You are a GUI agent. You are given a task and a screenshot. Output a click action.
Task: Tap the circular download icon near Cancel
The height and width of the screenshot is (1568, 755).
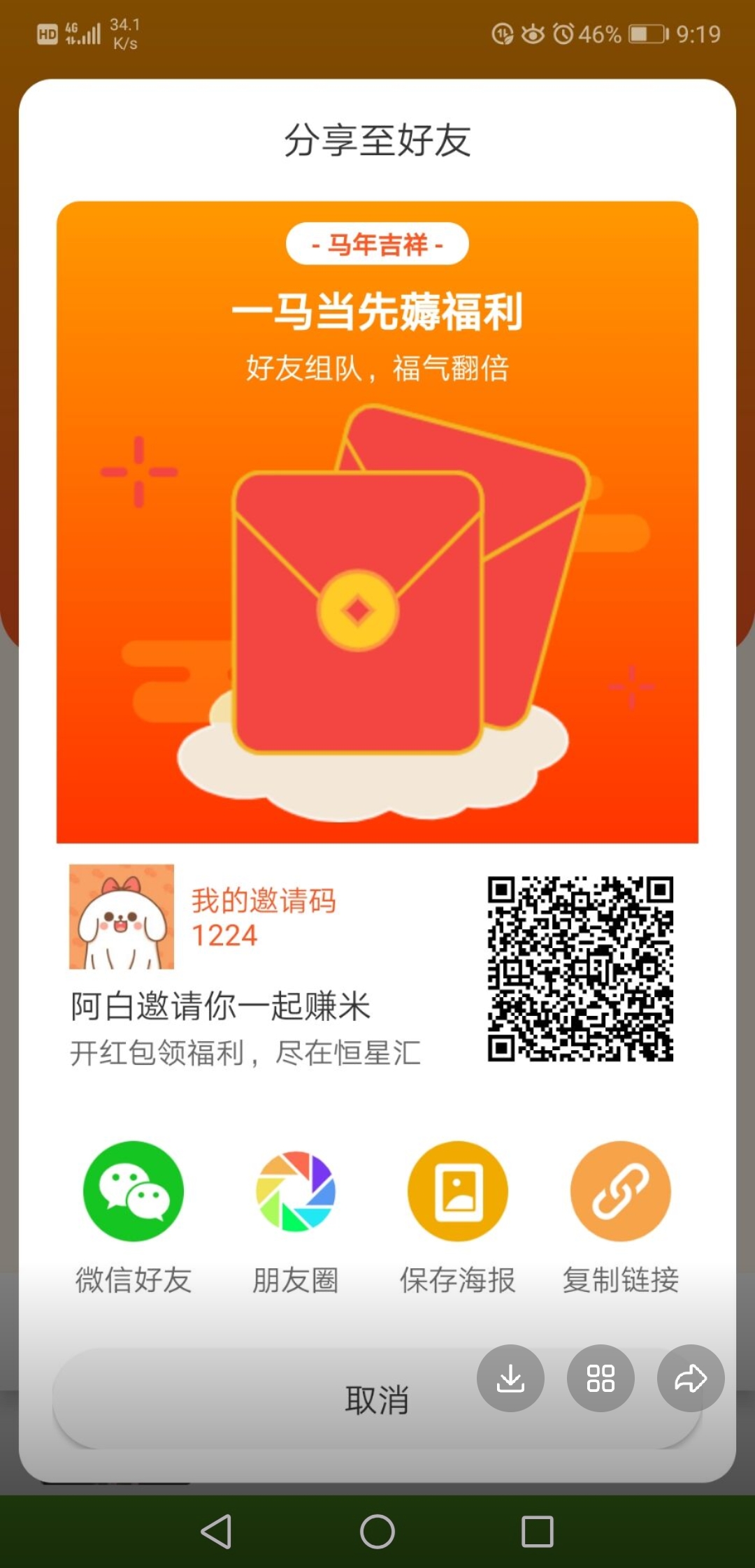click(510, 1379)
